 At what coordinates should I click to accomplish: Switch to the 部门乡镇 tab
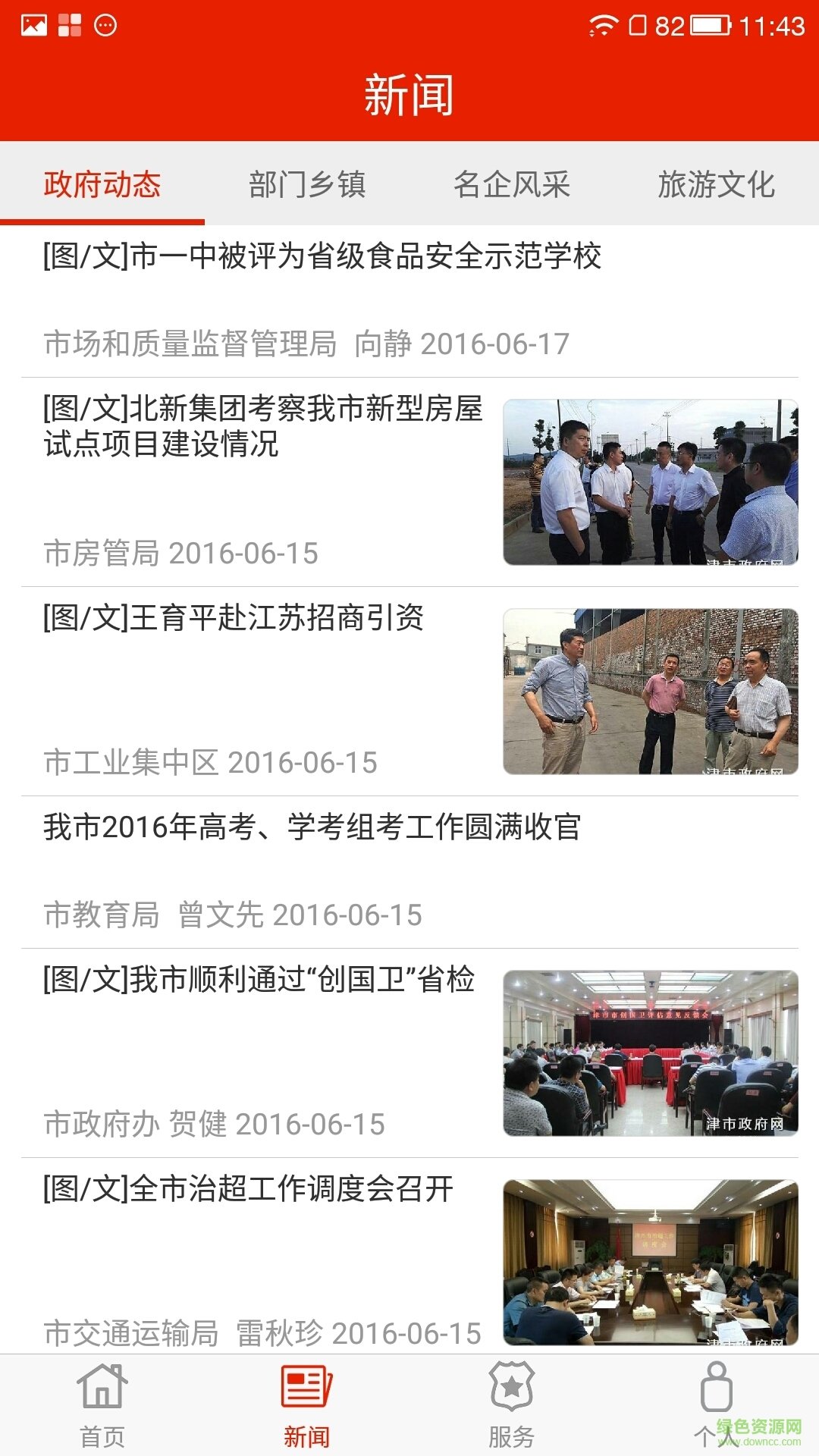(x=307, y=184)
